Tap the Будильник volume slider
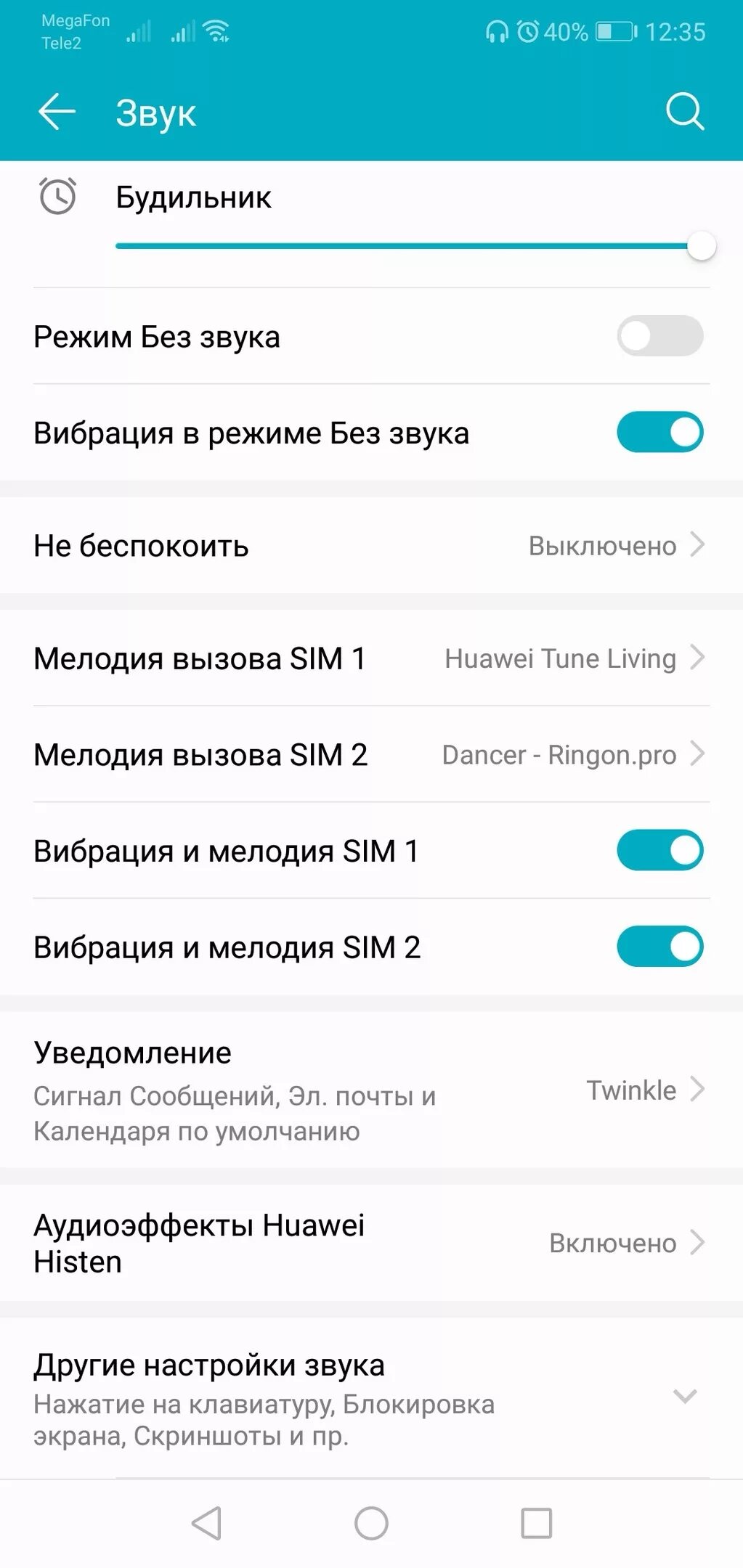743x1568 pixels. tap(407, 246)
